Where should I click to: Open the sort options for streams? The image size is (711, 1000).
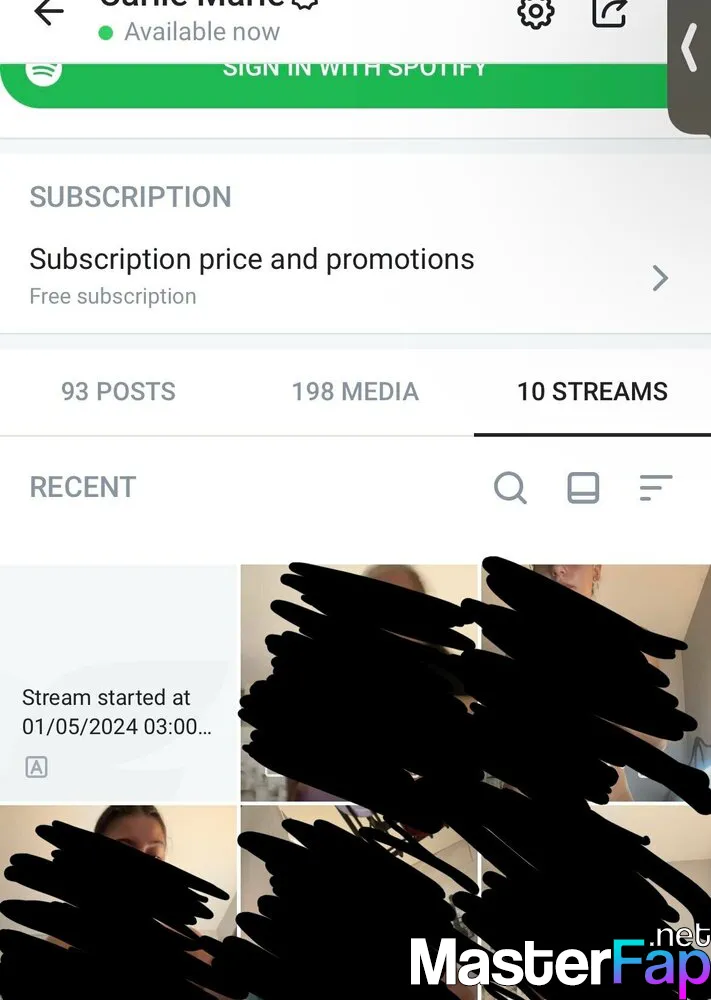655,488
